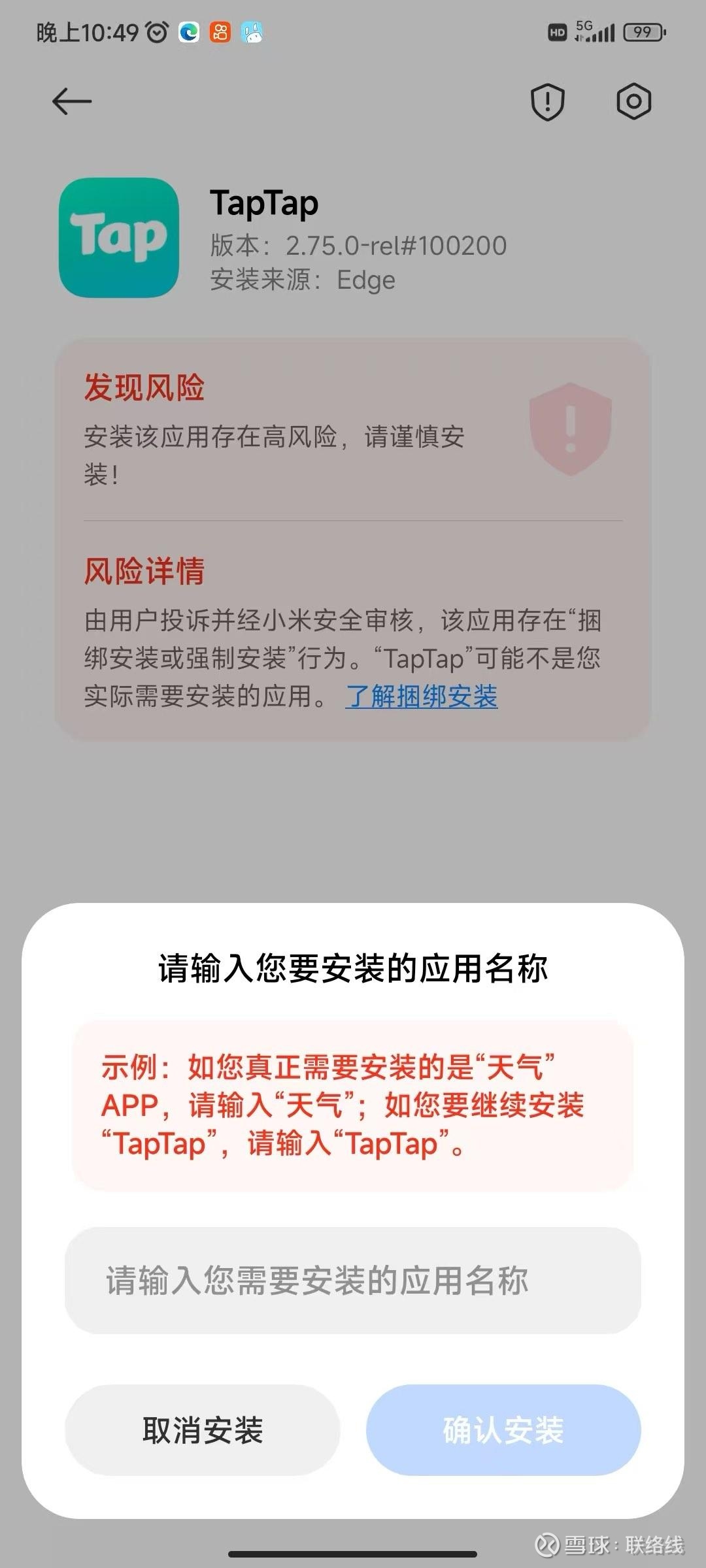Open the report warning shield icon
Viewport: 706px width, 1568px height.
pos(546,102)
